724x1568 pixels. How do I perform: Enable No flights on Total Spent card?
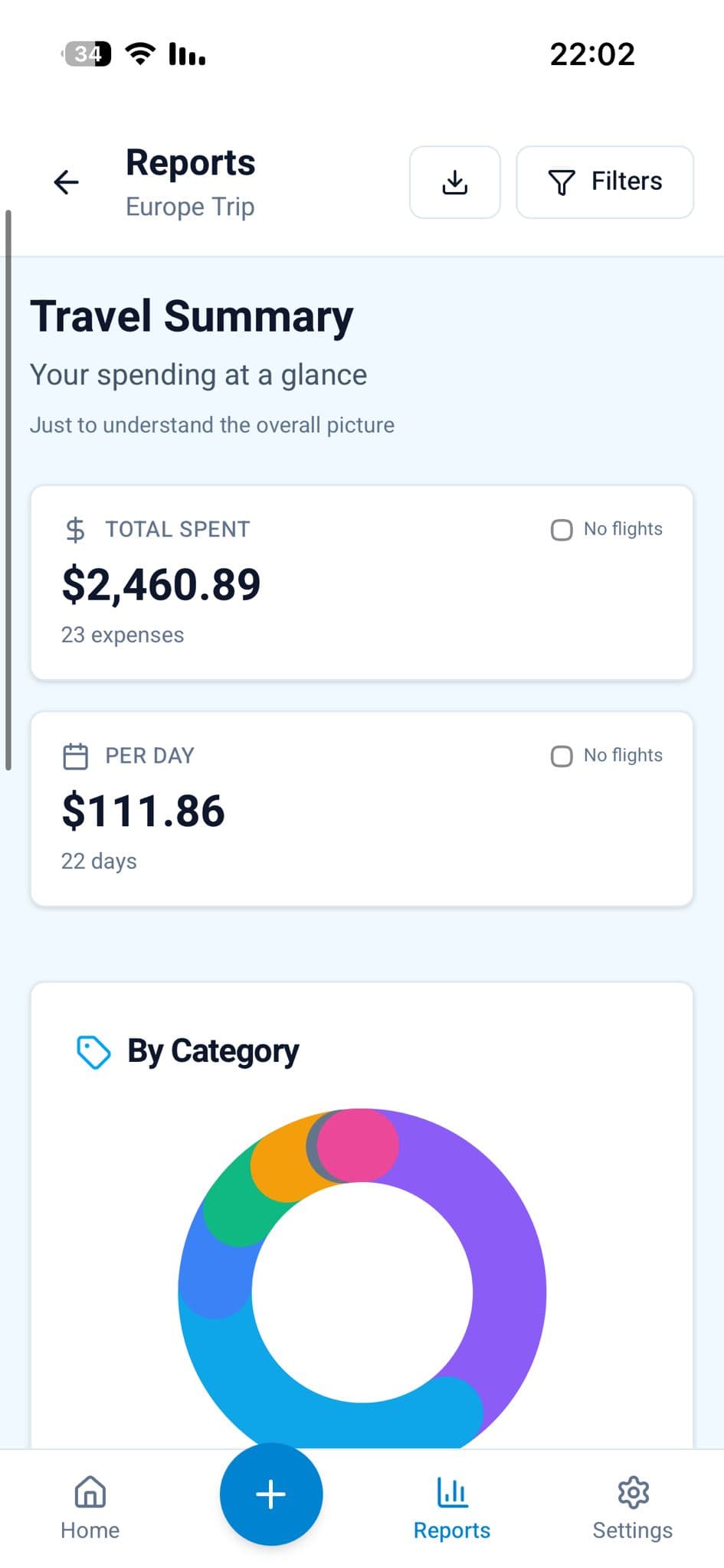[x=562, y=529]
